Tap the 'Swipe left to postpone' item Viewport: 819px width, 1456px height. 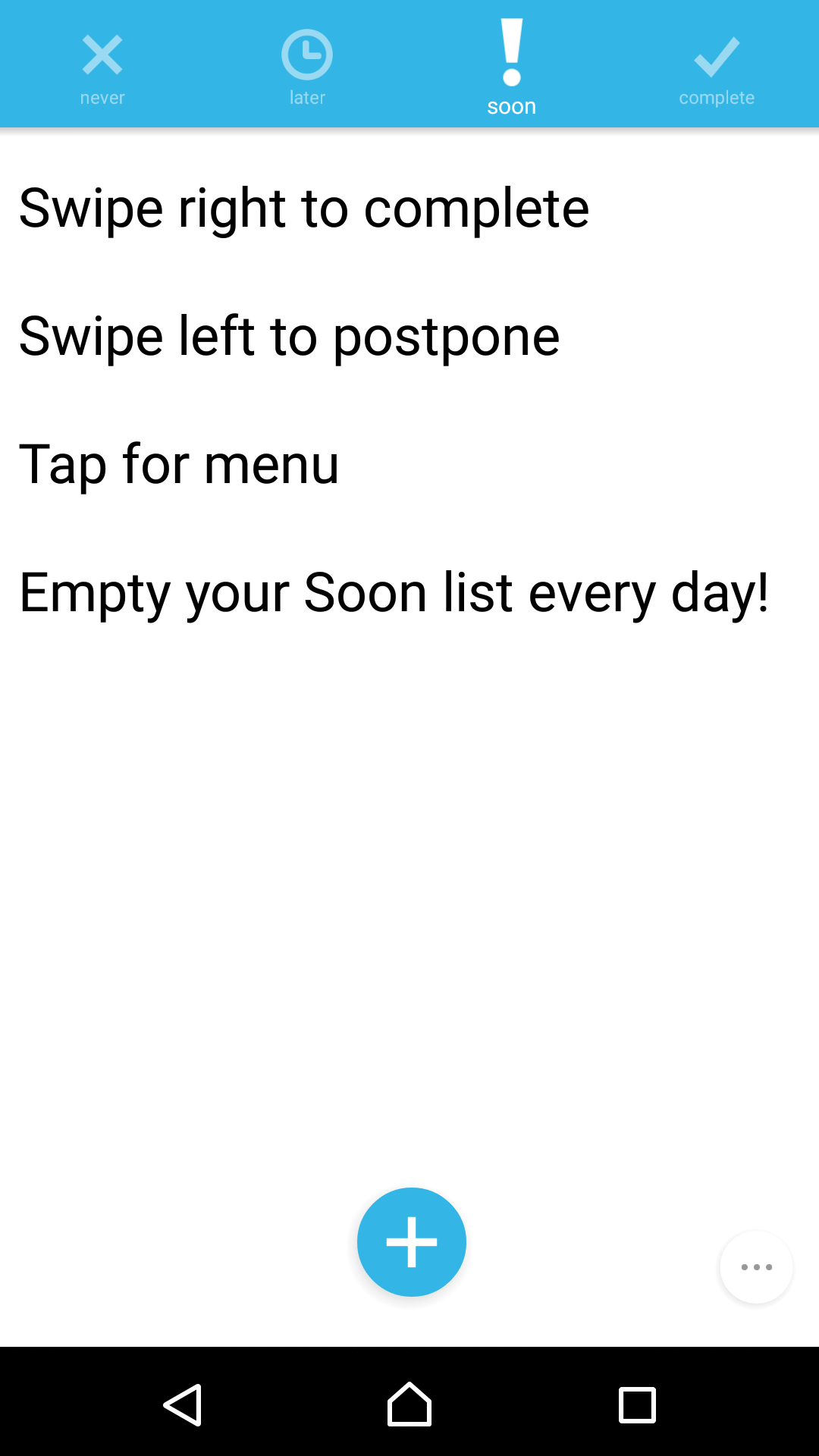coord(409,336)
